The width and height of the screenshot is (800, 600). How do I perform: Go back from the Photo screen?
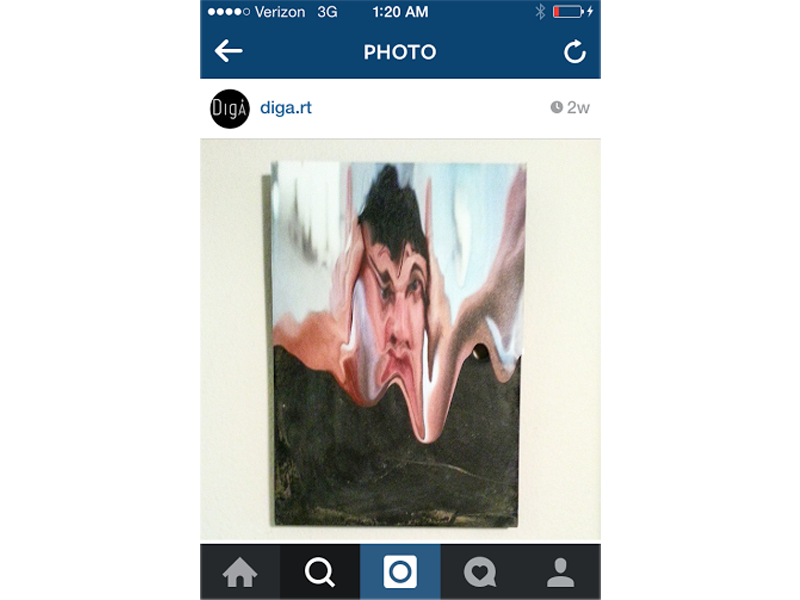[229, 52]
